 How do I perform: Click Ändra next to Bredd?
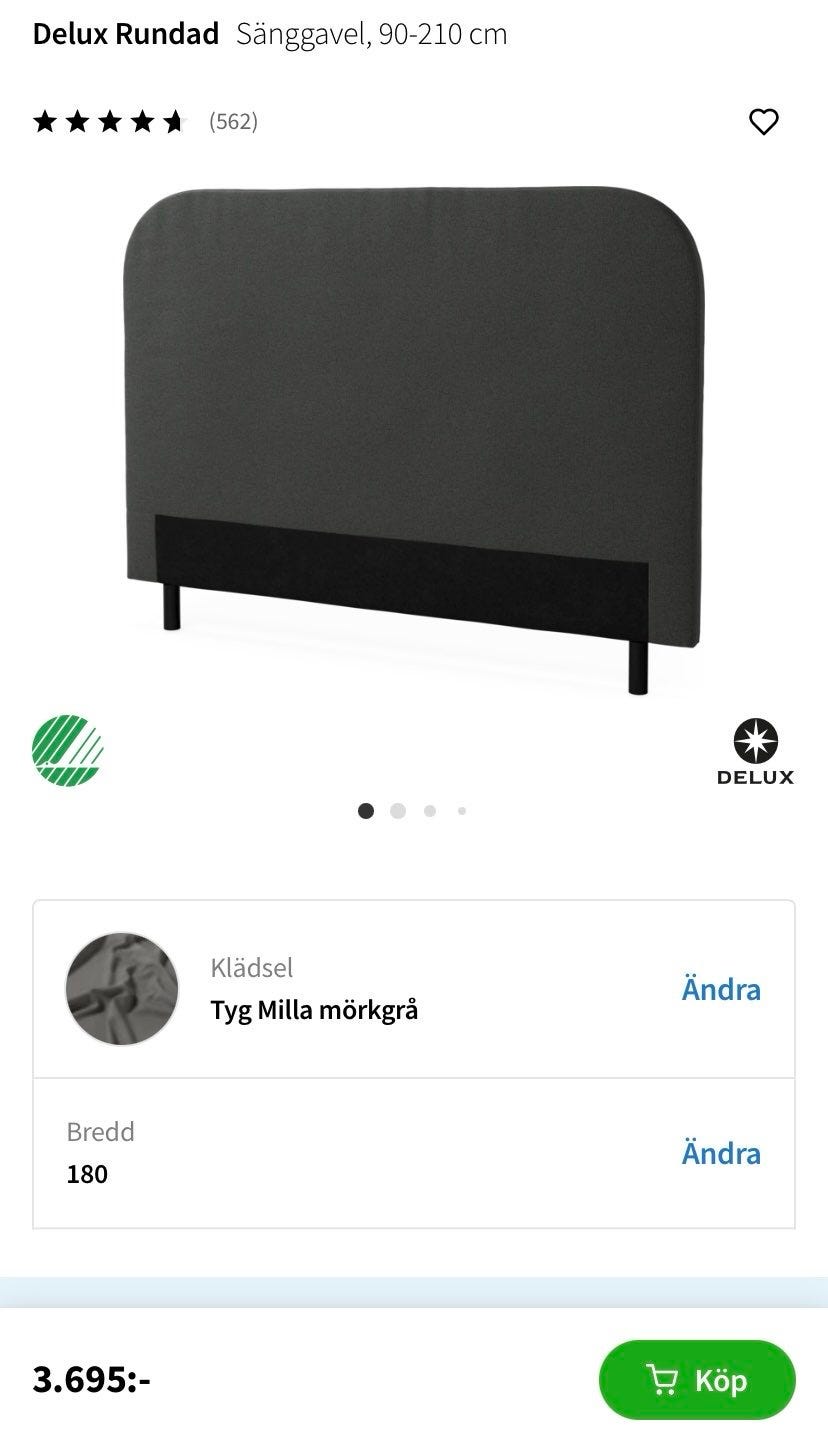721,1152
